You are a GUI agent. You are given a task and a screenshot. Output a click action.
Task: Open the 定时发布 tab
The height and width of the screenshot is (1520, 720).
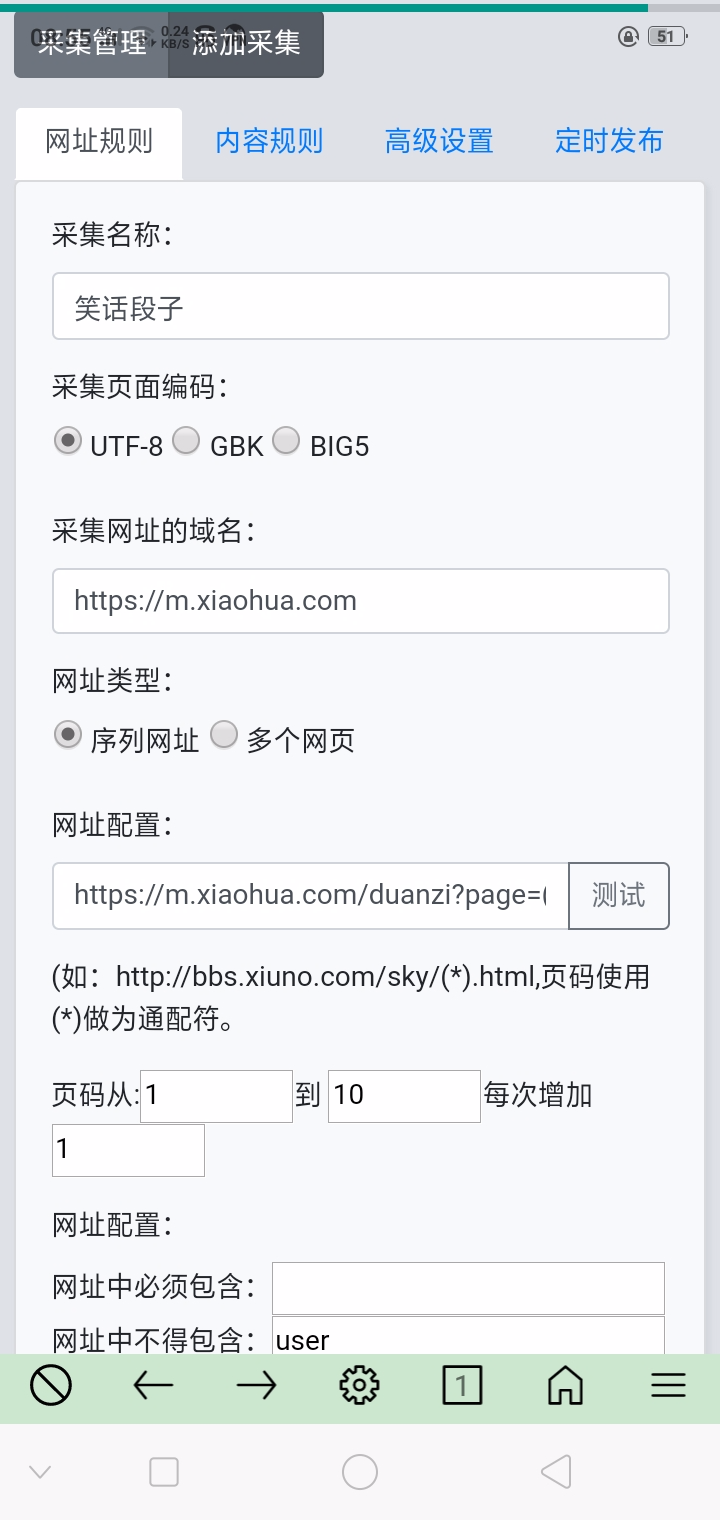609,141
